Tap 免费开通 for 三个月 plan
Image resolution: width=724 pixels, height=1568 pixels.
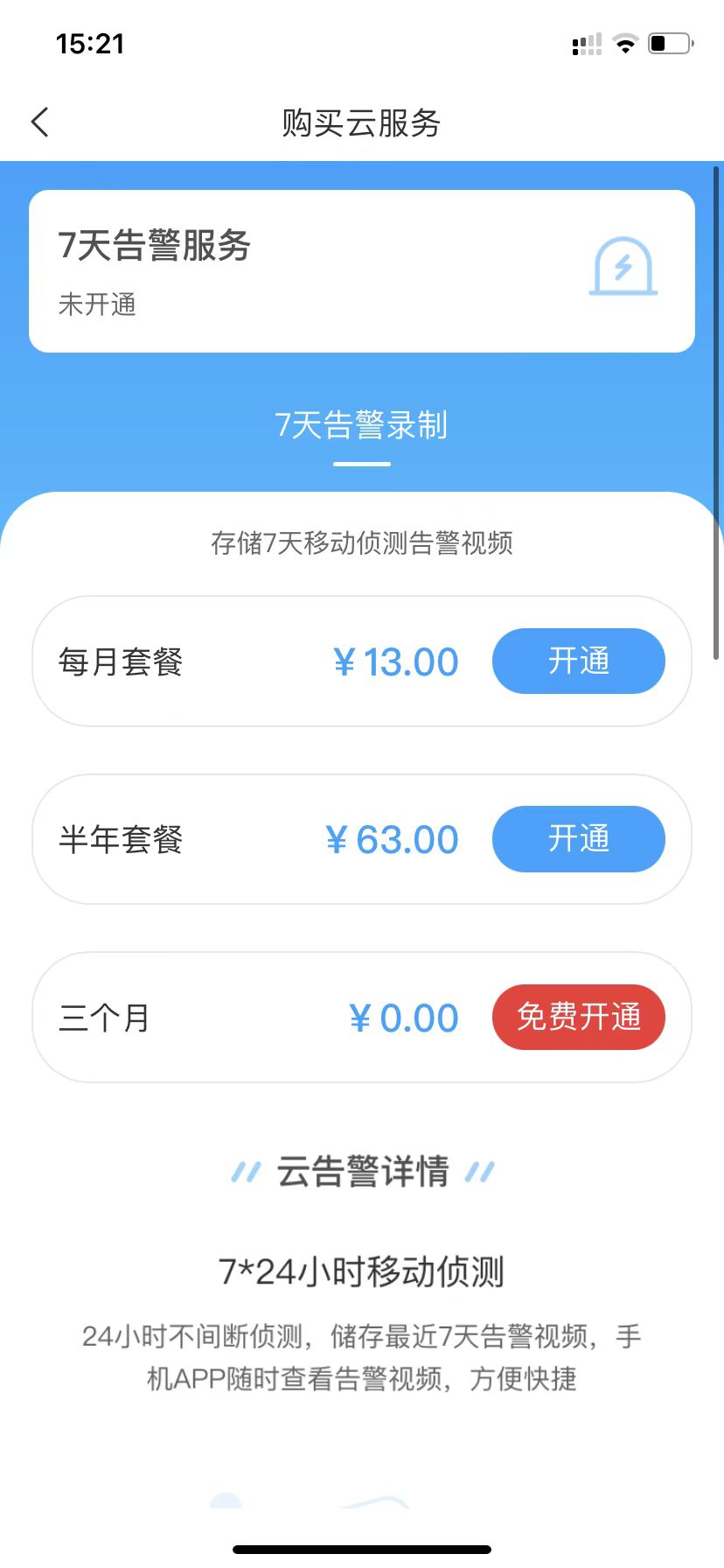tap(578, 1017)
